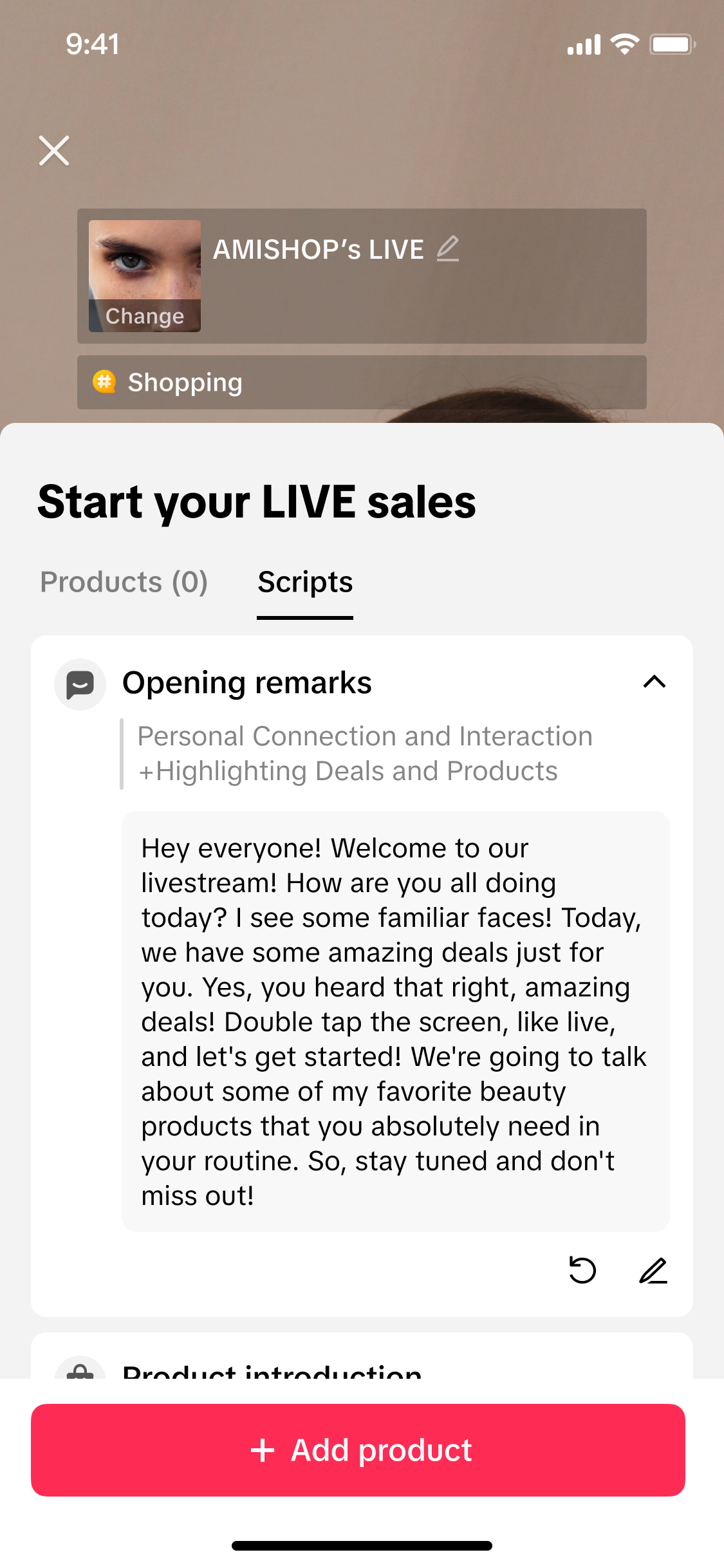Select the Scripts tab
This screenshot has height=1568, width=724.
tap(305, 582)
